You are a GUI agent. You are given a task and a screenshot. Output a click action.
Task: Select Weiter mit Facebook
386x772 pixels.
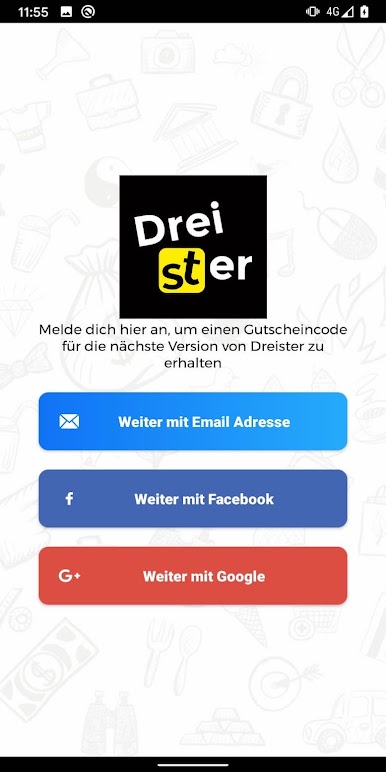coord(193,498)
